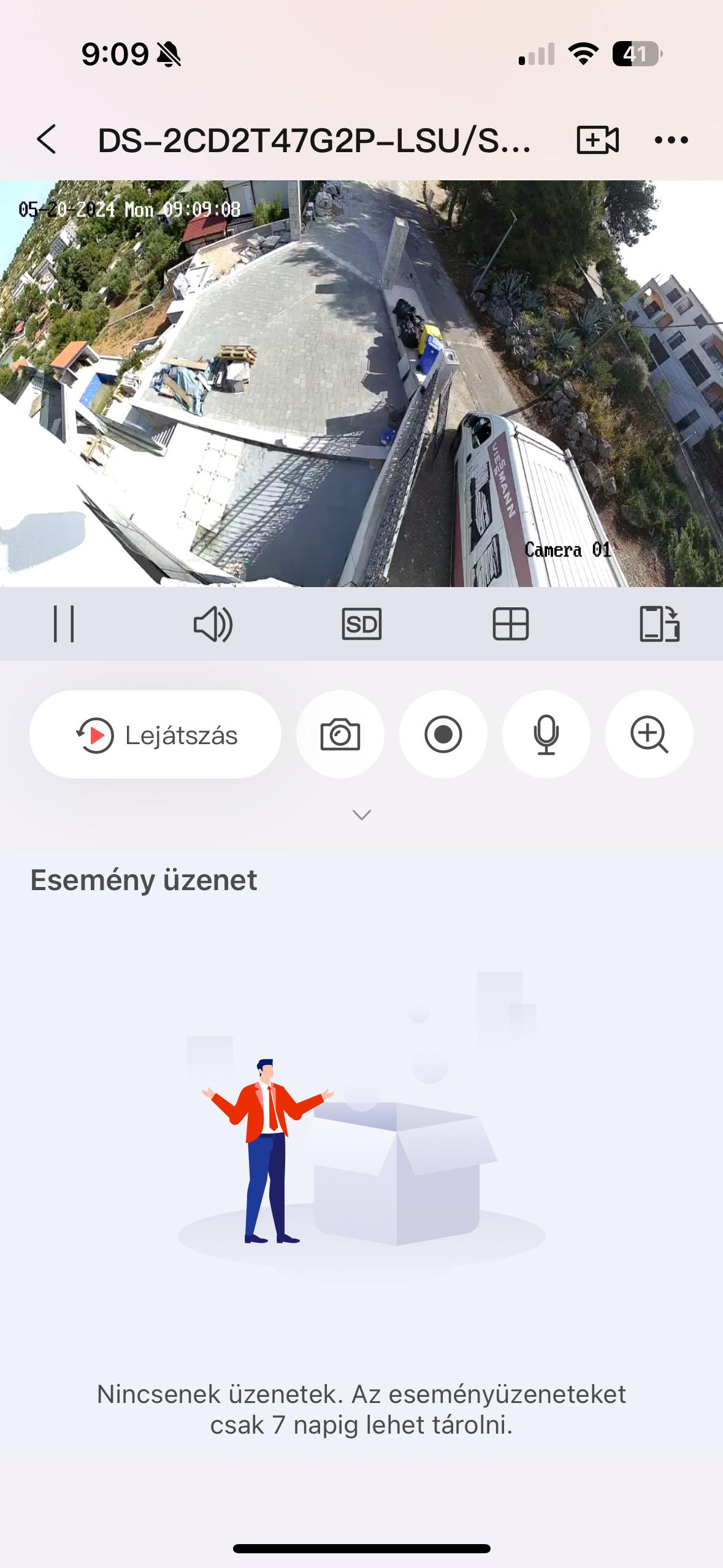
Task: Start recording the live stream
Action: (443, 734)
